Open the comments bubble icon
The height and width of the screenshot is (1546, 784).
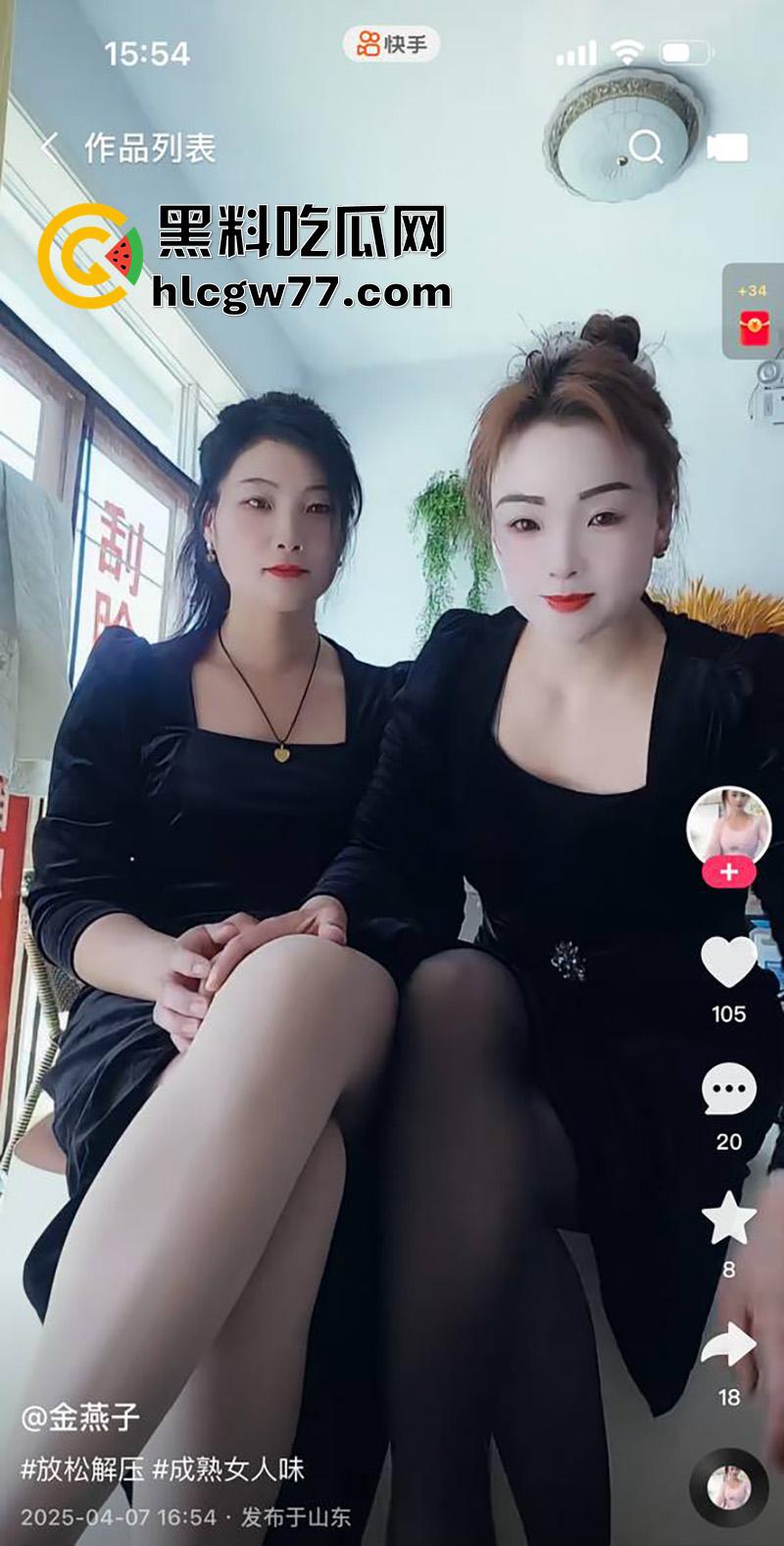[x=727, y=1088]
